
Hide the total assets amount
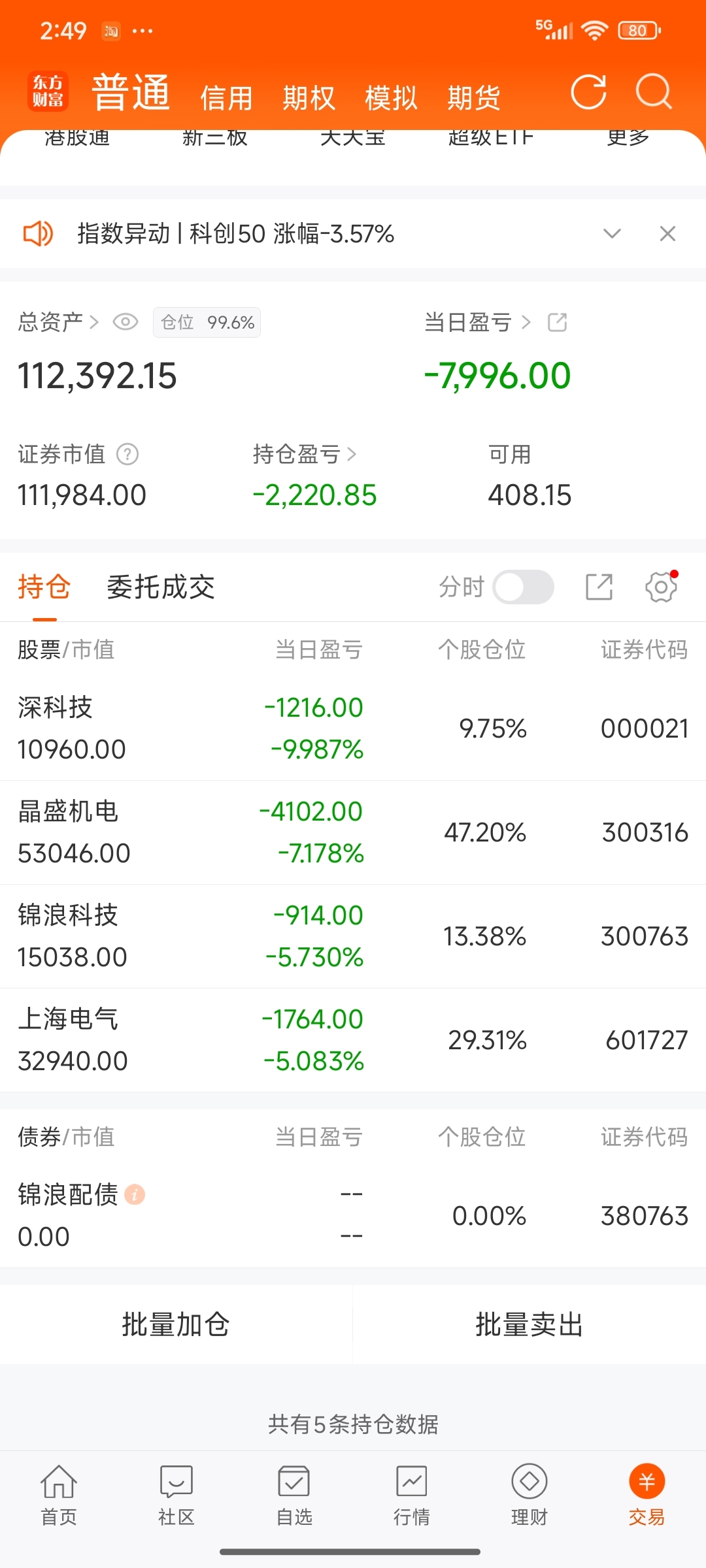[x=126, y=322]
